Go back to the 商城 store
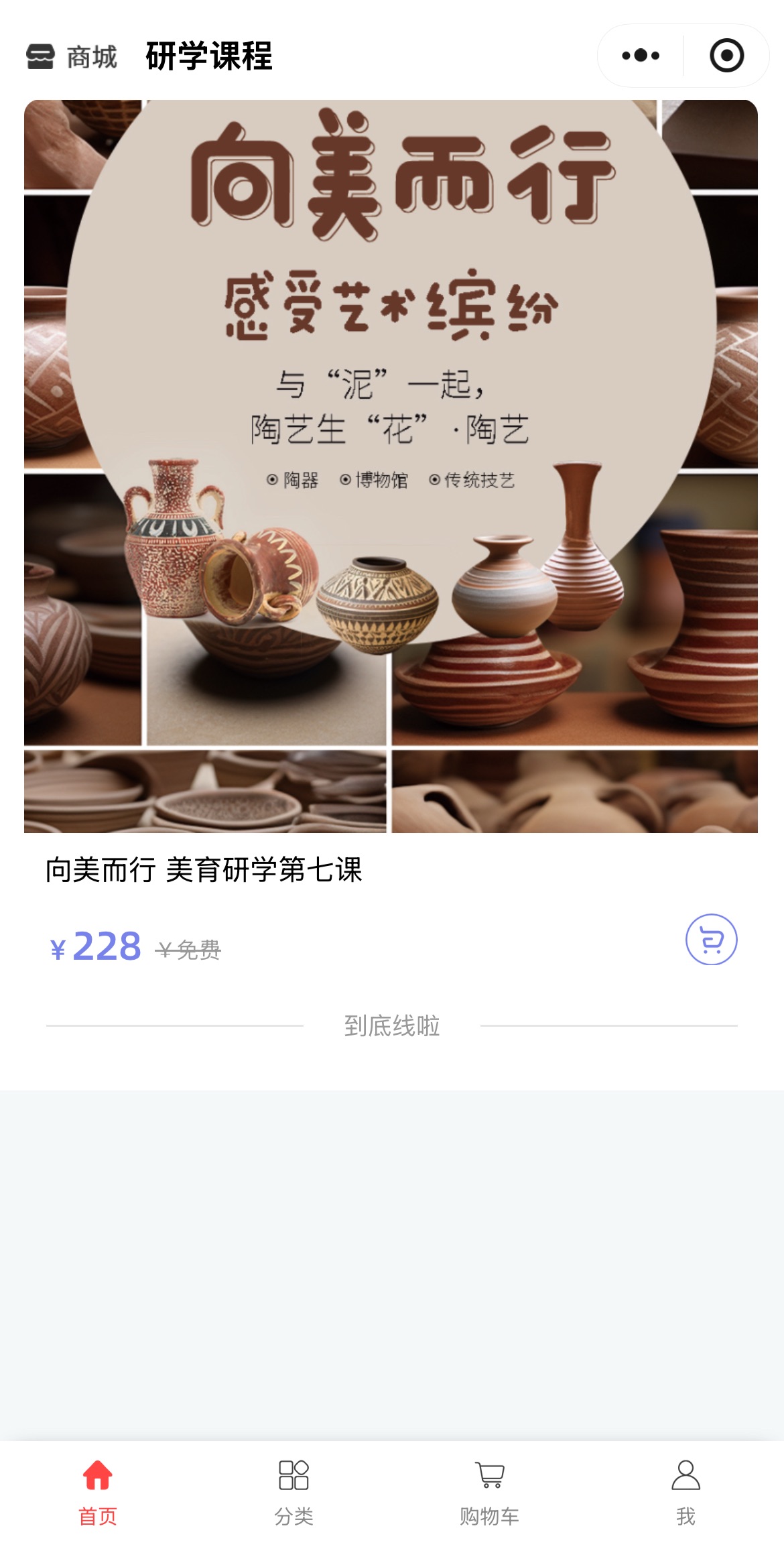 [x=72, y=57]
